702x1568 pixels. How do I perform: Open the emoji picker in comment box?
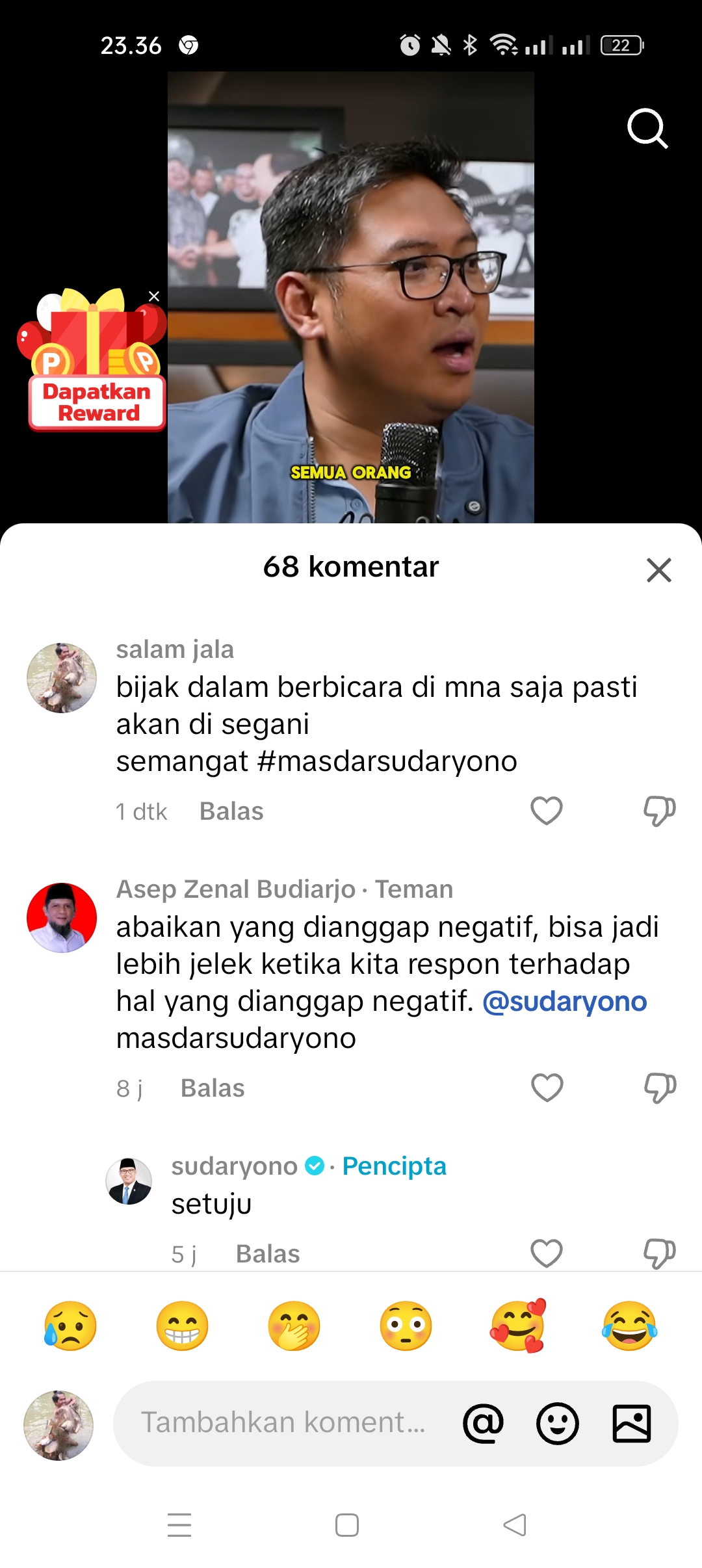(x=557, y=1424)
